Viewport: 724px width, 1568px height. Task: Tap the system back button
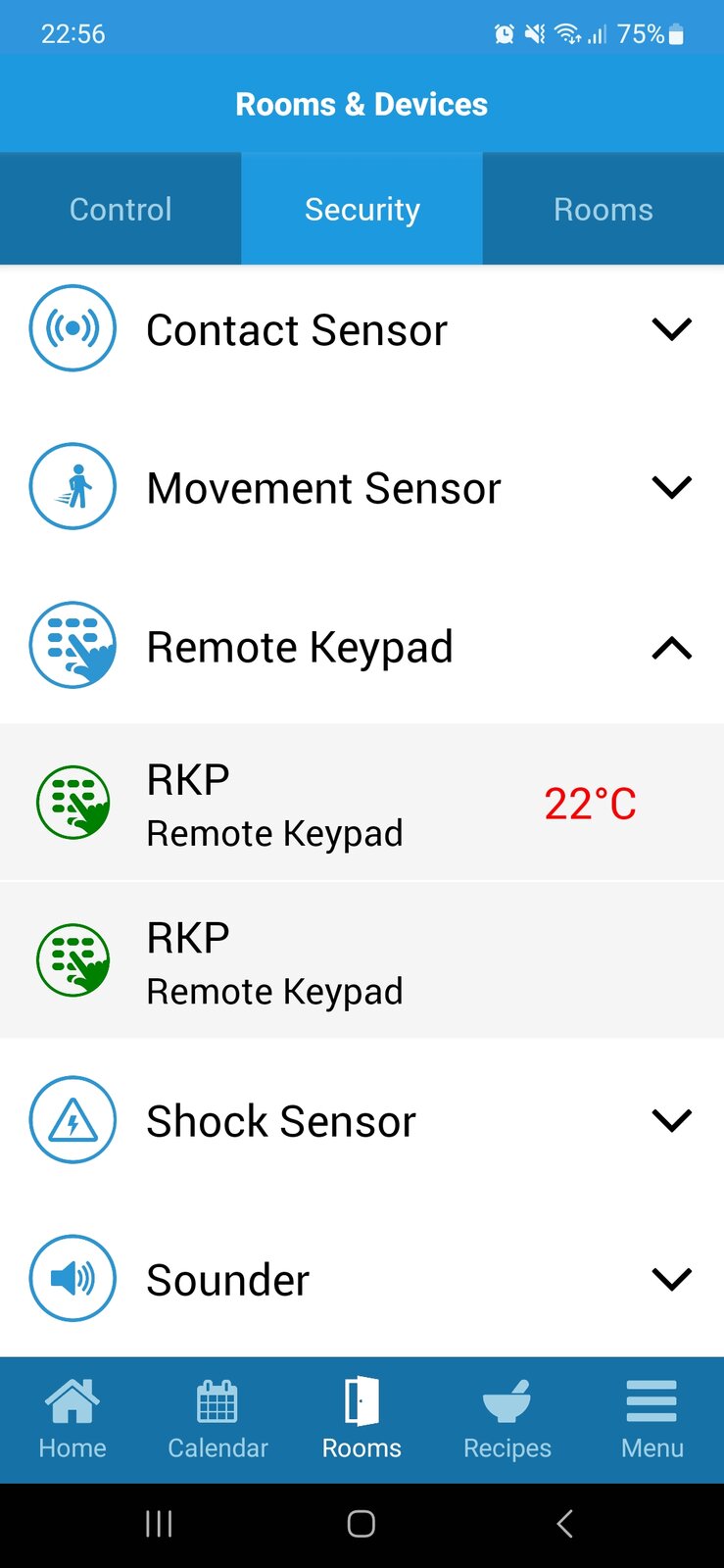[564, 1524]
